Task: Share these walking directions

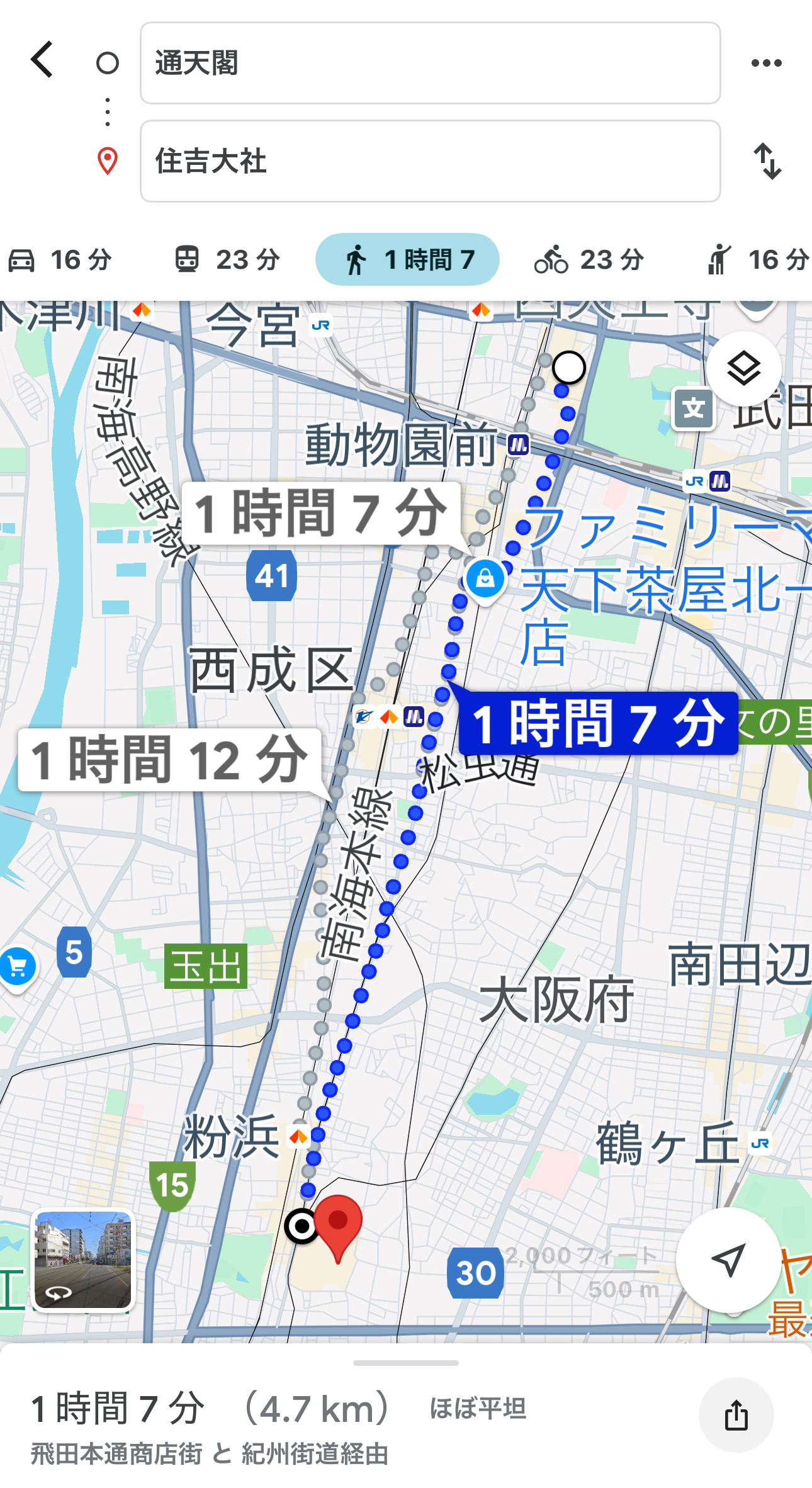Action: [x=736, y=1415]
